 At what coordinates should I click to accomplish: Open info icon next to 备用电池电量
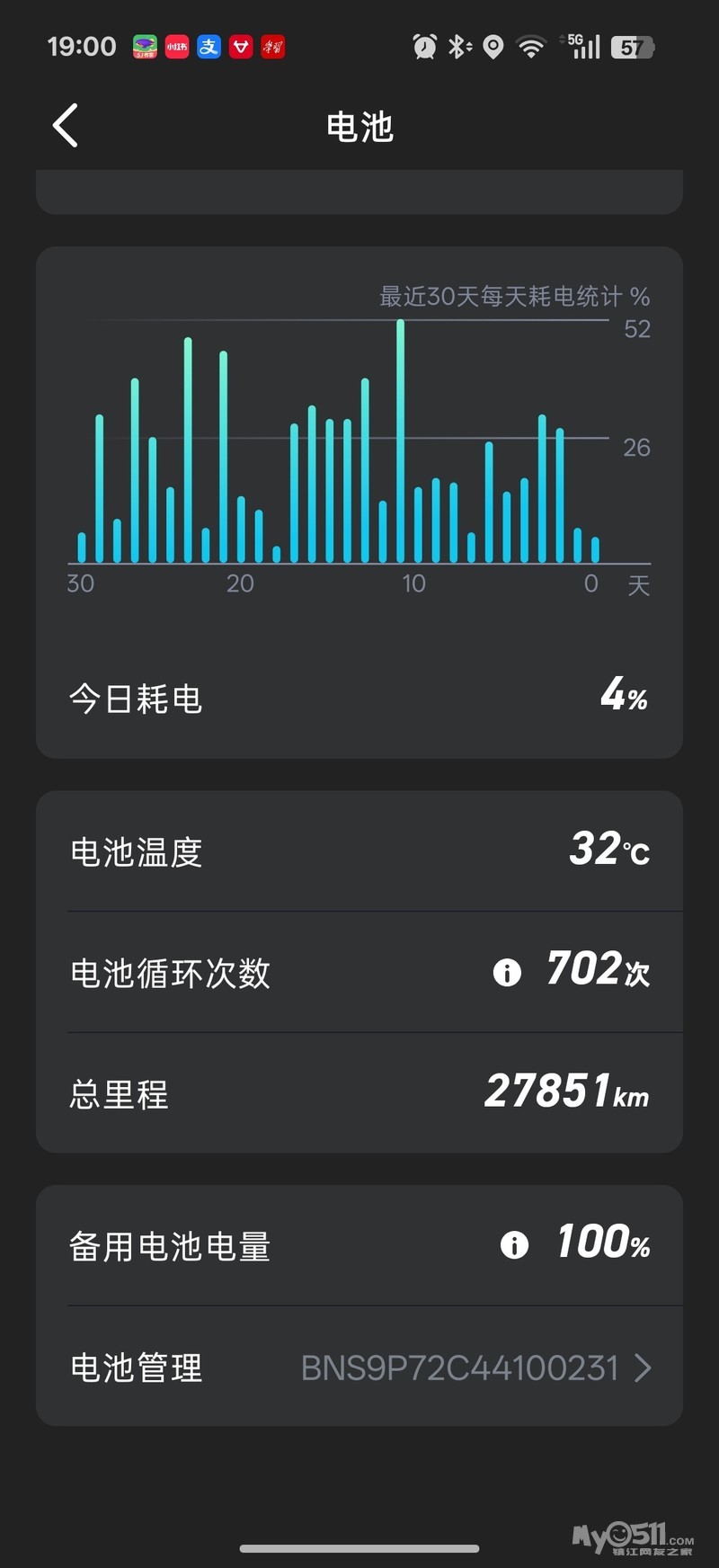tap(514, 1245)
